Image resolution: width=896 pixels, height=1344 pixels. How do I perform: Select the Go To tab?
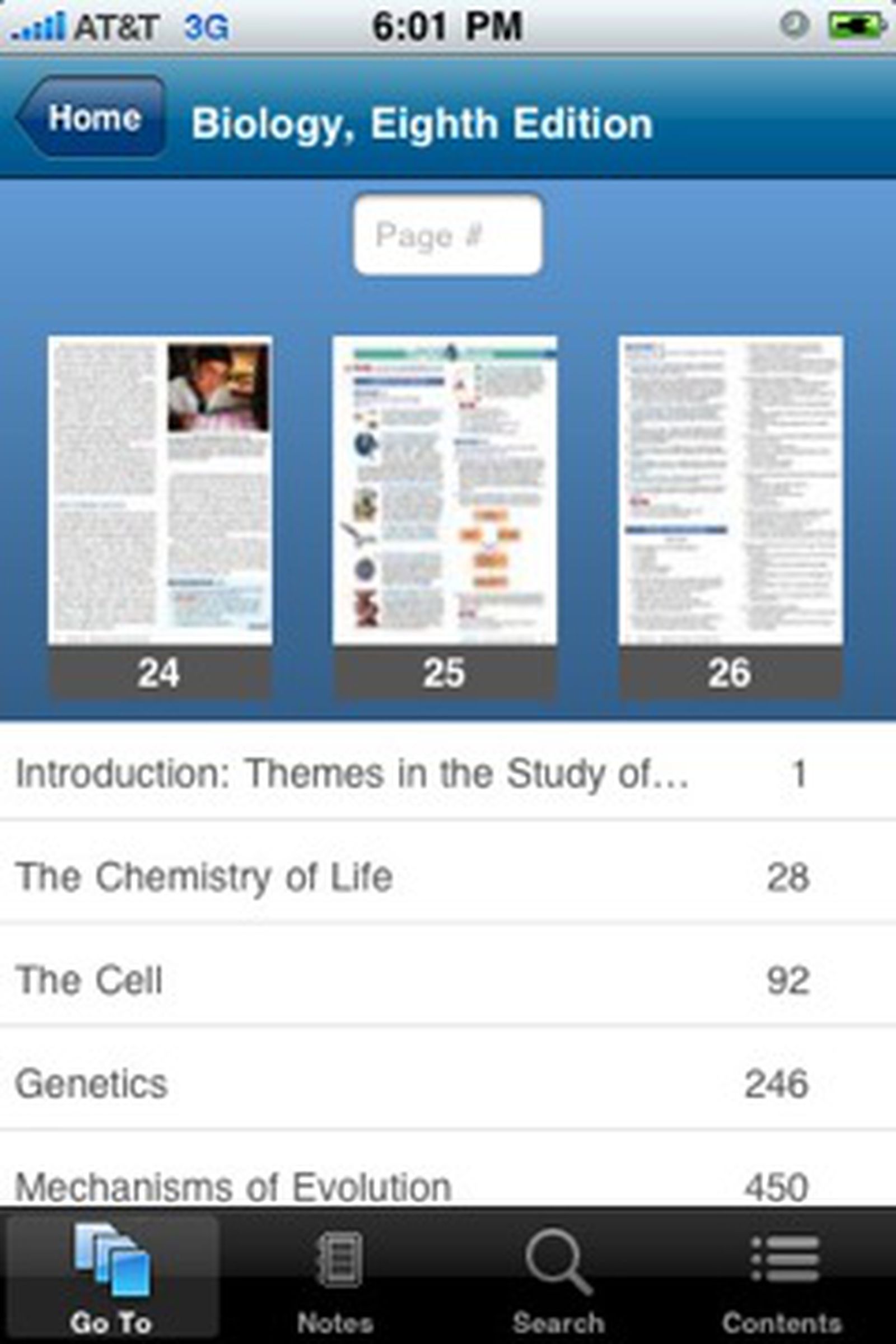[111, 1278]
